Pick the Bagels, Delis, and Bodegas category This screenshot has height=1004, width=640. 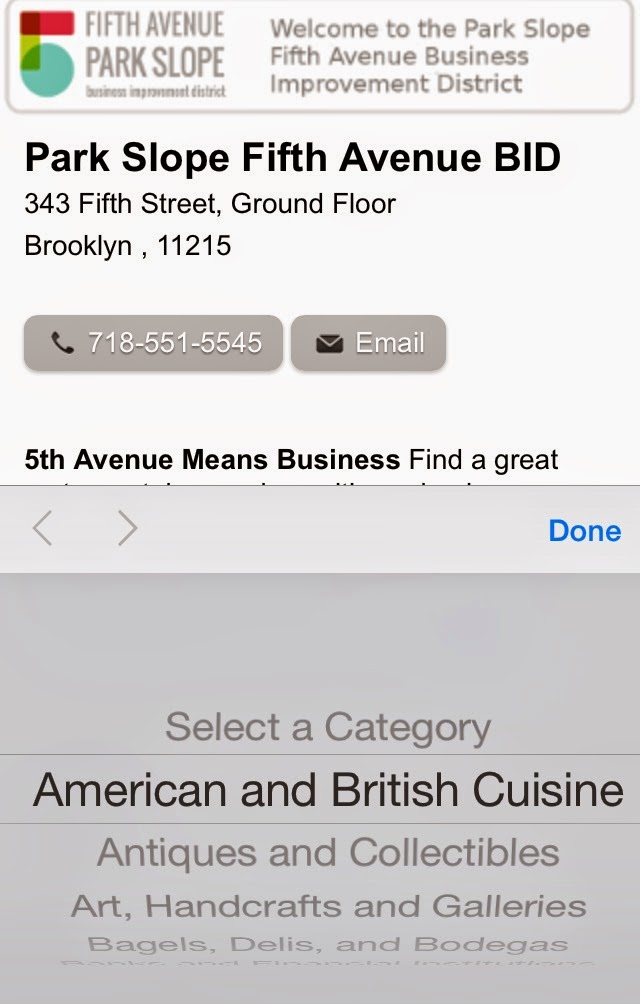[x=328, y=944]
